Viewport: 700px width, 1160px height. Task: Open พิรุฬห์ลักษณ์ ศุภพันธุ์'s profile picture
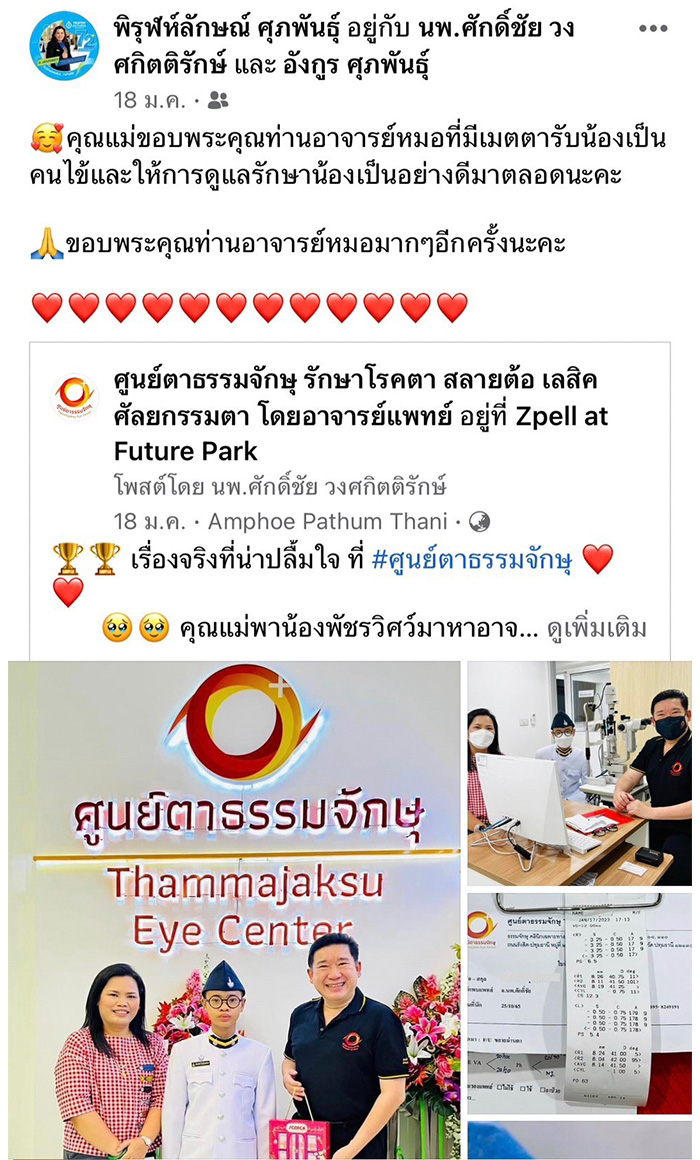pyautogui.click(x=64, y=46)
